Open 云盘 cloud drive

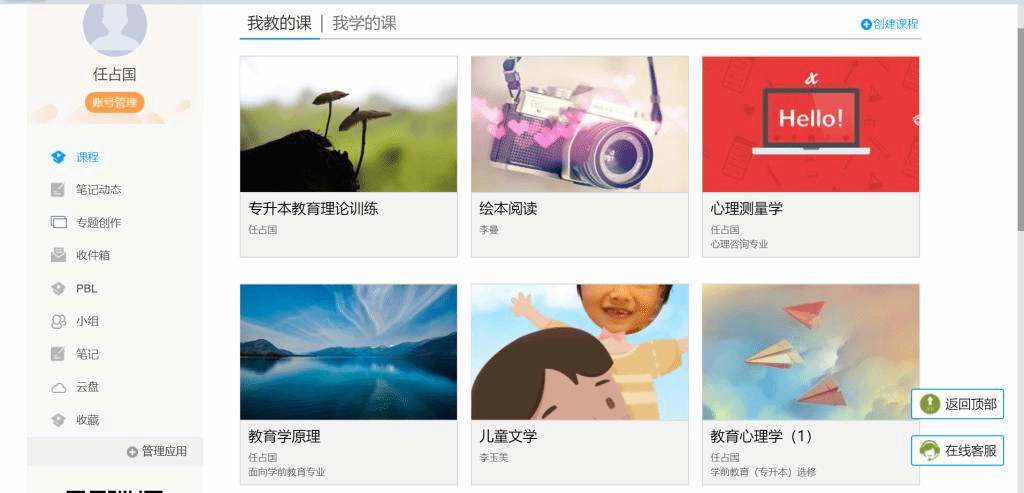point(87,387)
